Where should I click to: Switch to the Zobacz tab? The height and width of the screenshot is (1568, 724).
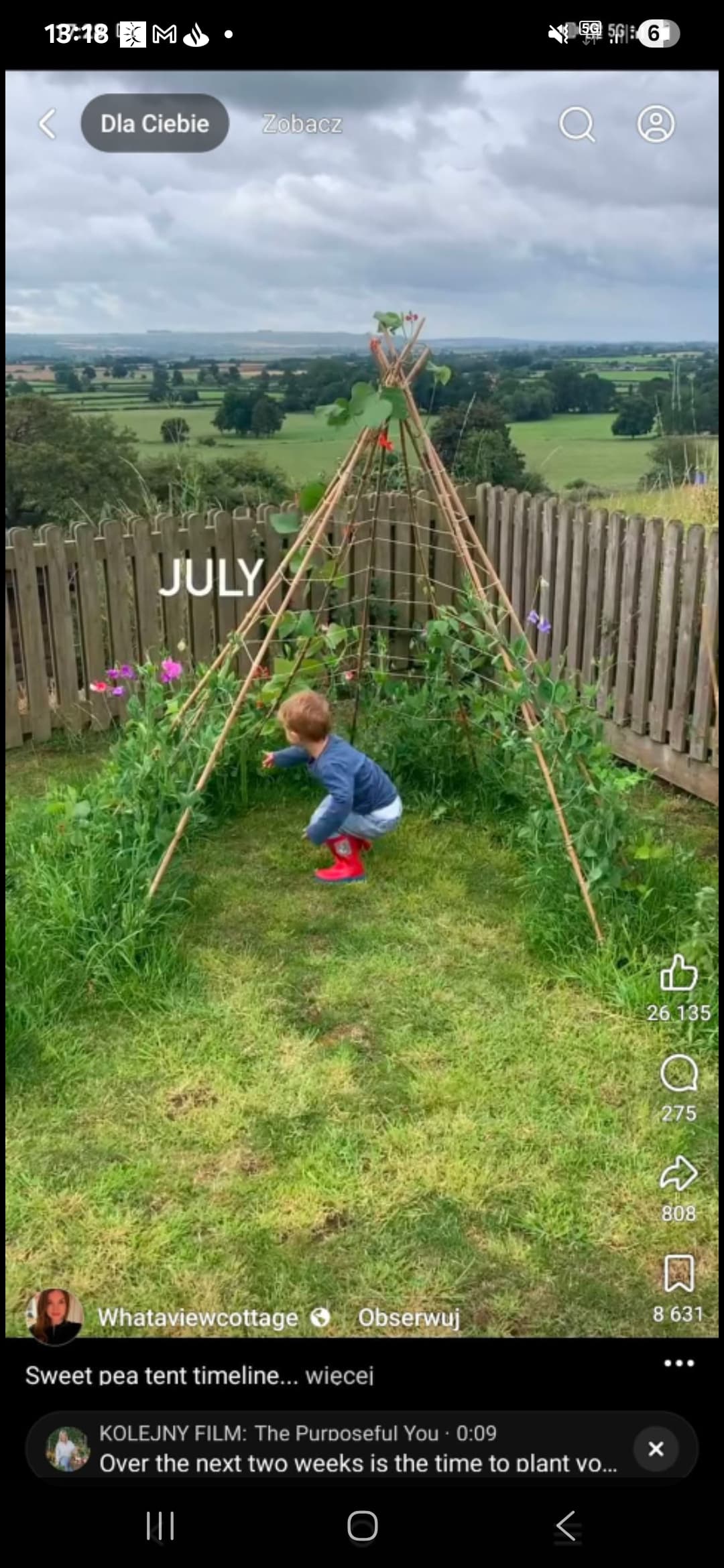(302, 124)
